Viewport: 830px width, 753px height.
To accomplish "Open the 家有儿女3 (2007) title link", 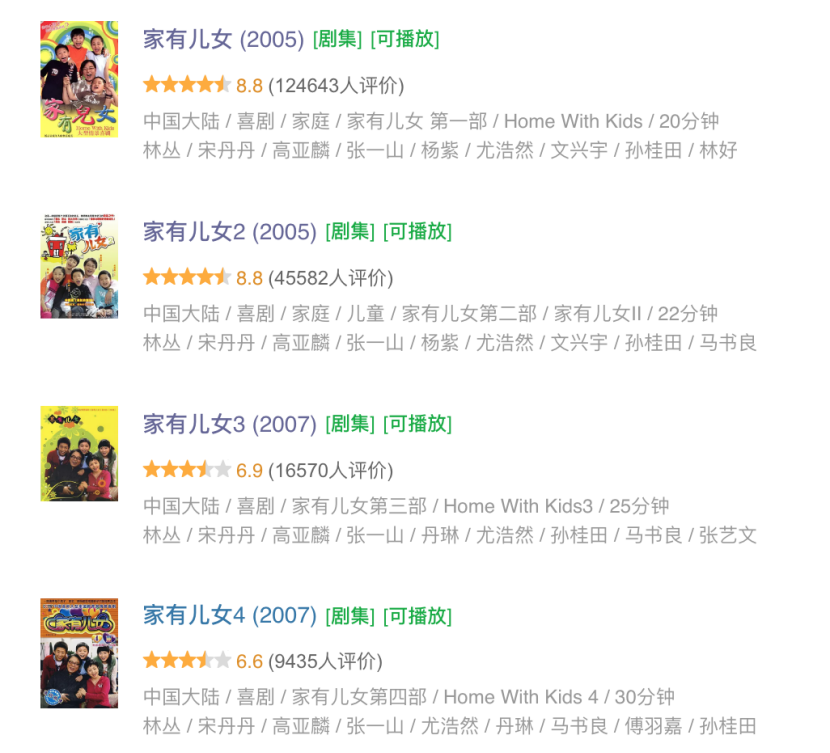I will 229,423.
